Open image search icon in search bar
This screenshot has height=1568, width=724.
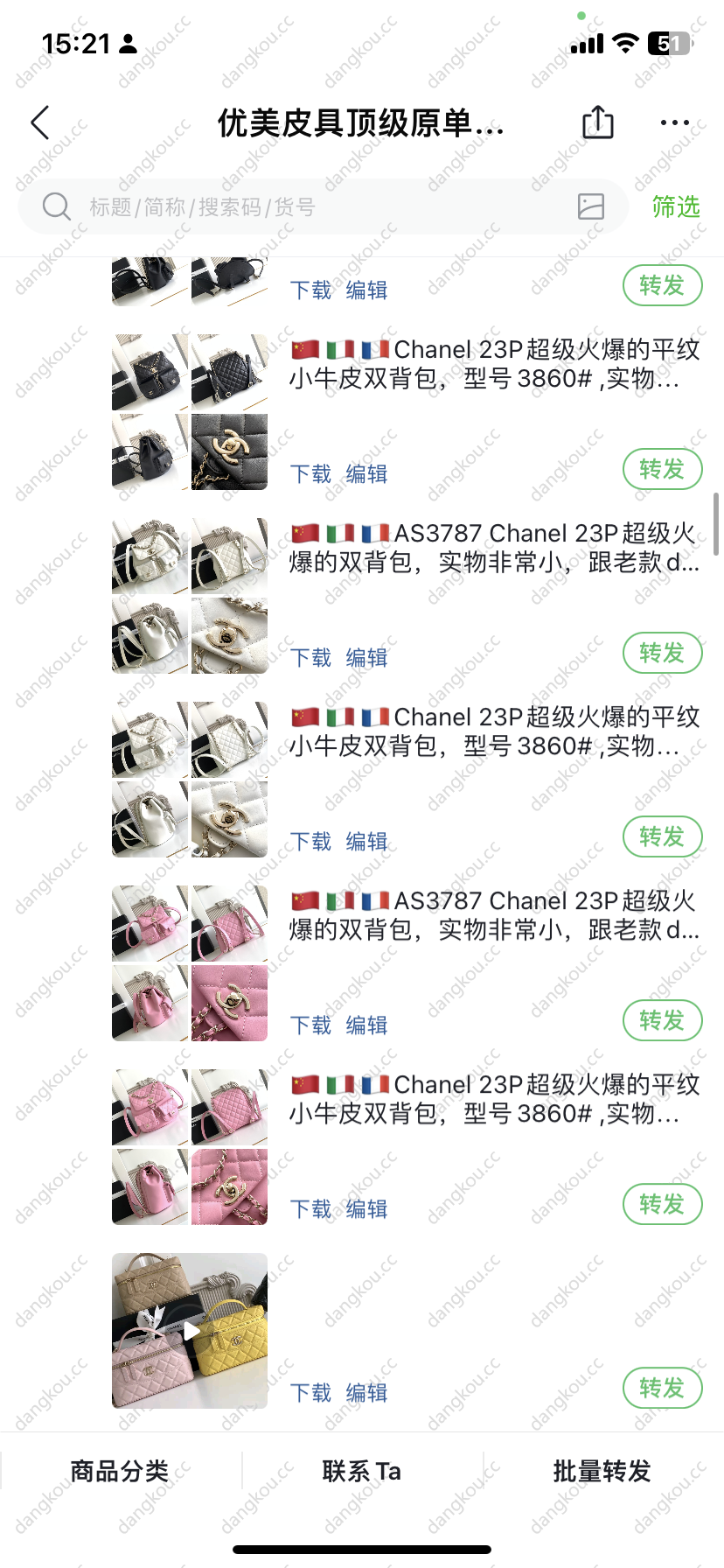coord(591,206)
